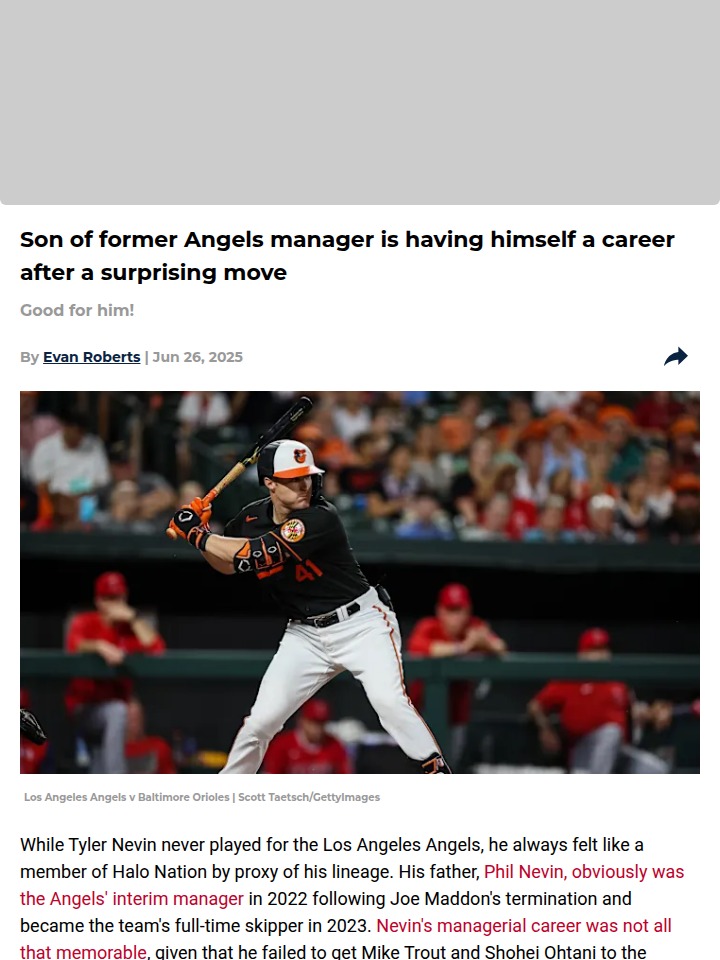Open author Evan Roberts' profile
Viewport: 720px width, 960px height.
(x=91, y=357)
